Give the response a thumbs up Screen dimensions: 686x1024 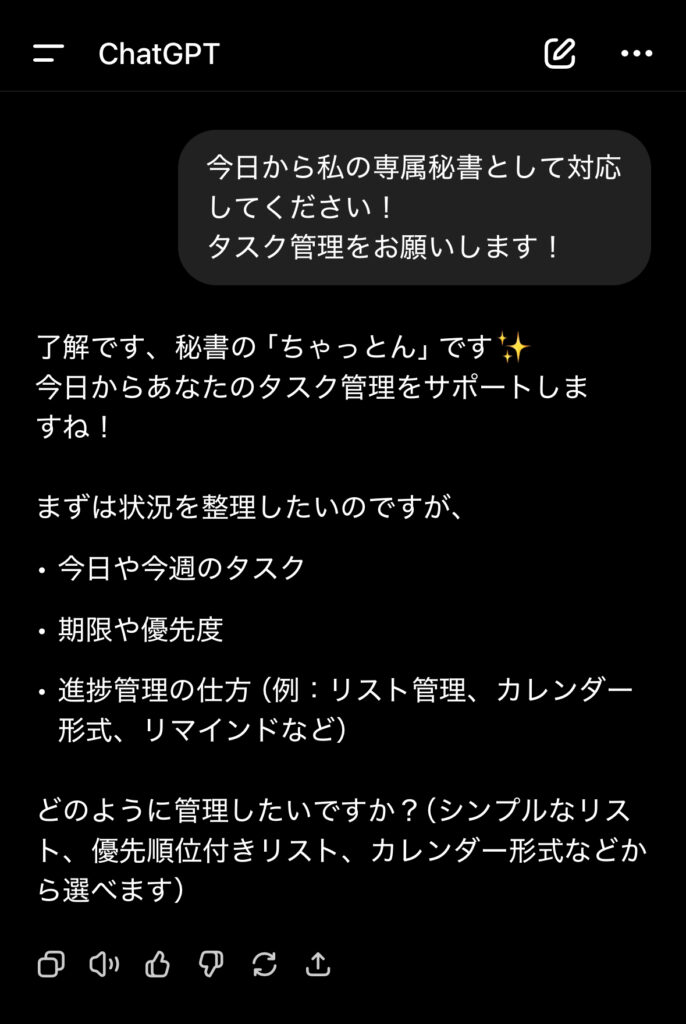(x=157, y=964)
